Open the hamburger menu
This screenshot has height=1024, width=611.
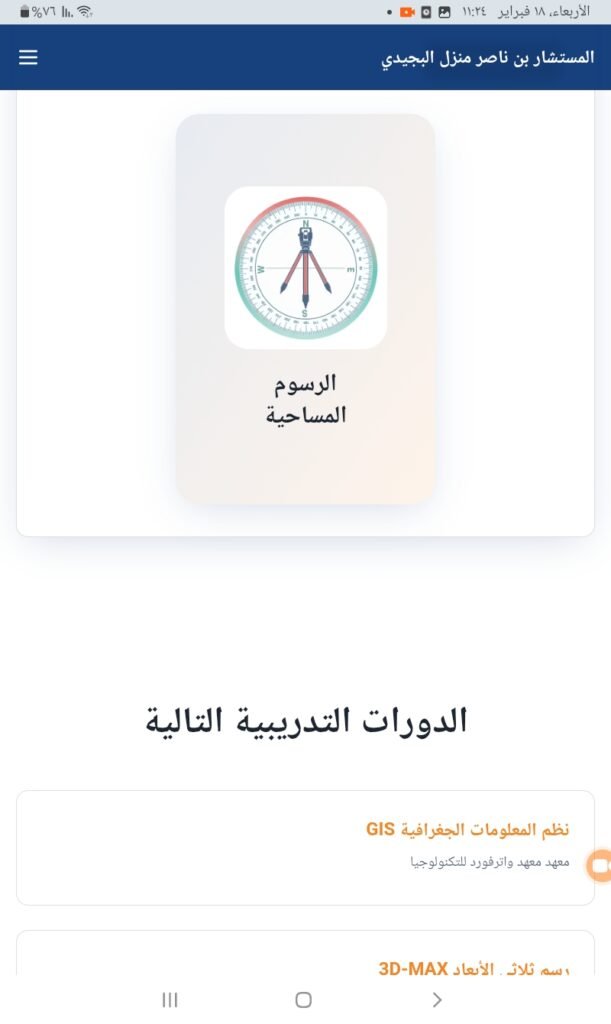click(28, 58)
